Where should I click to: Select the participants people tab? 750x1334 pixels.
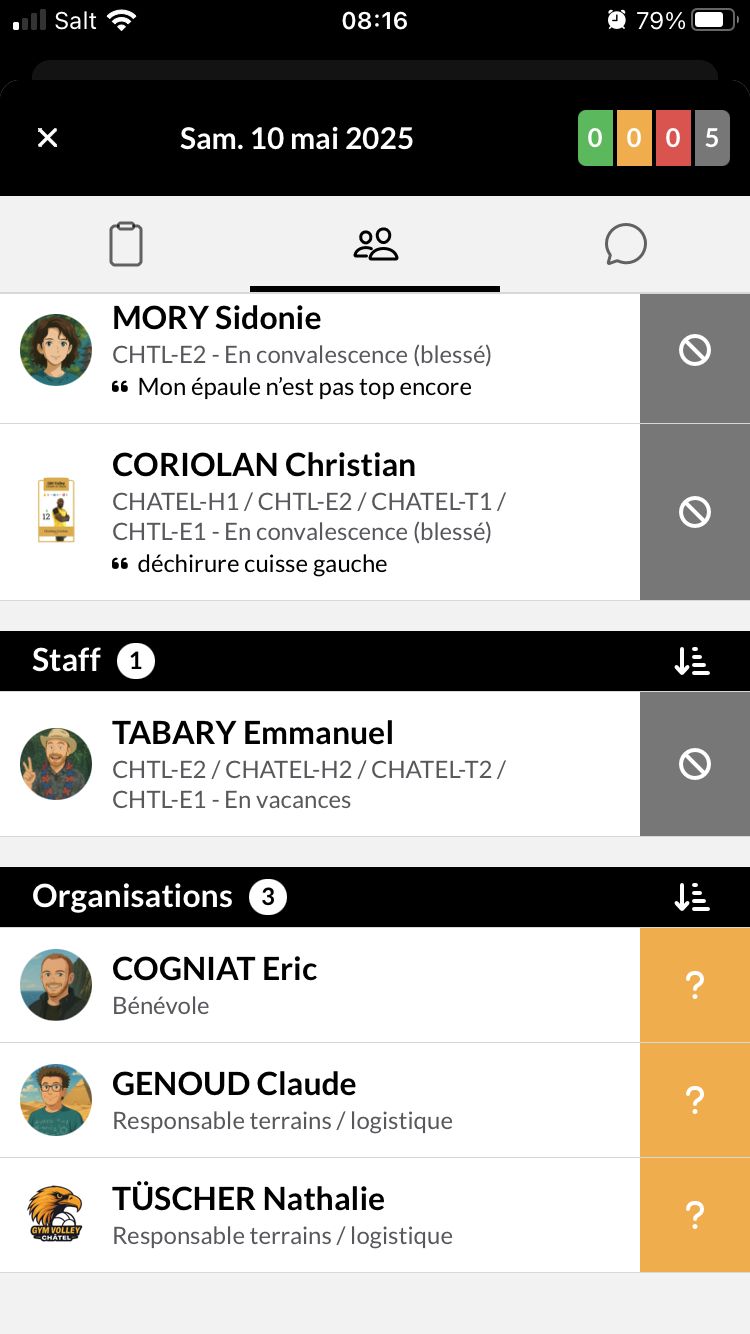(x=375, y=244)
